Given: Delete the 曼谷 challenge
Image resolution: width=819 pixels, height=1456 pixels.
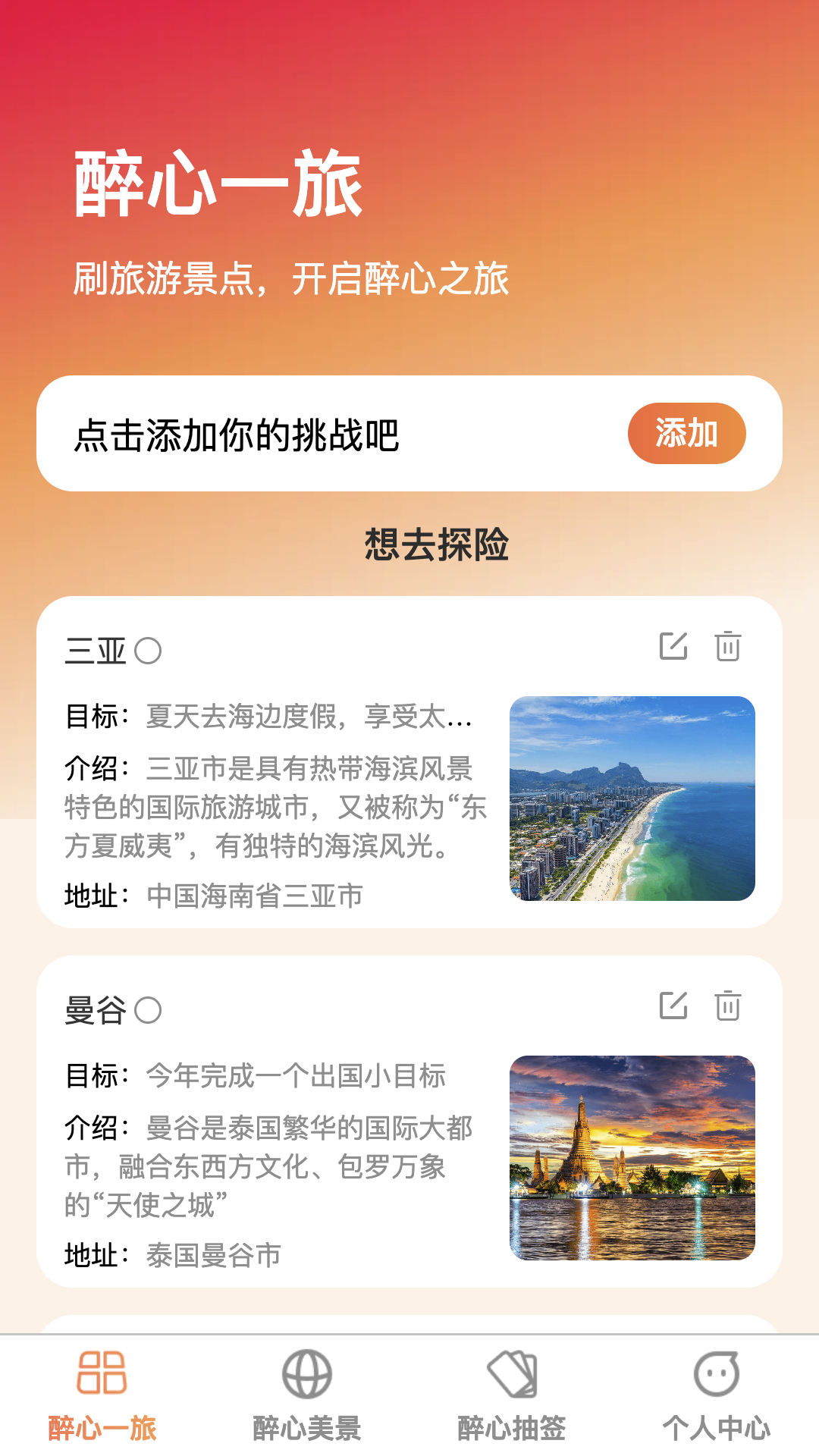Looking at the screenshot, I should 728,1006.
